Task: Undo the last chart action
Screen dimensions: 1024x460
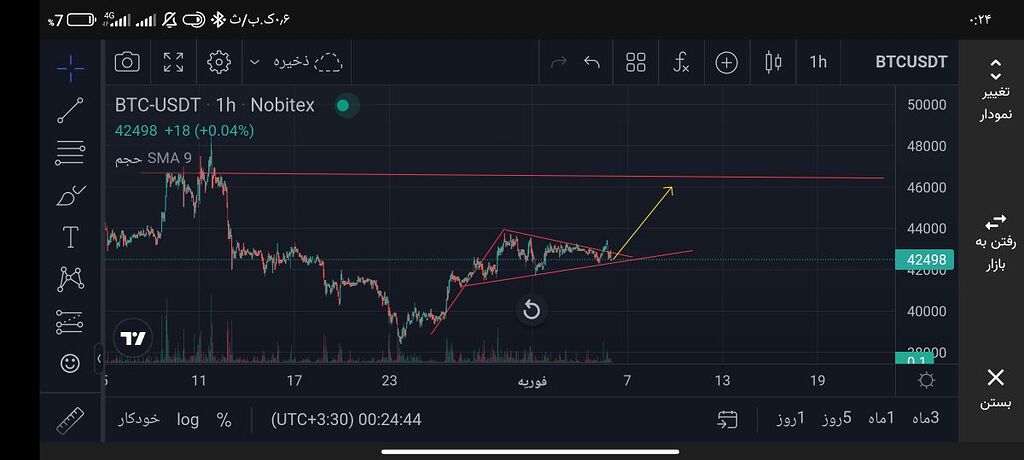Action: 592,62
